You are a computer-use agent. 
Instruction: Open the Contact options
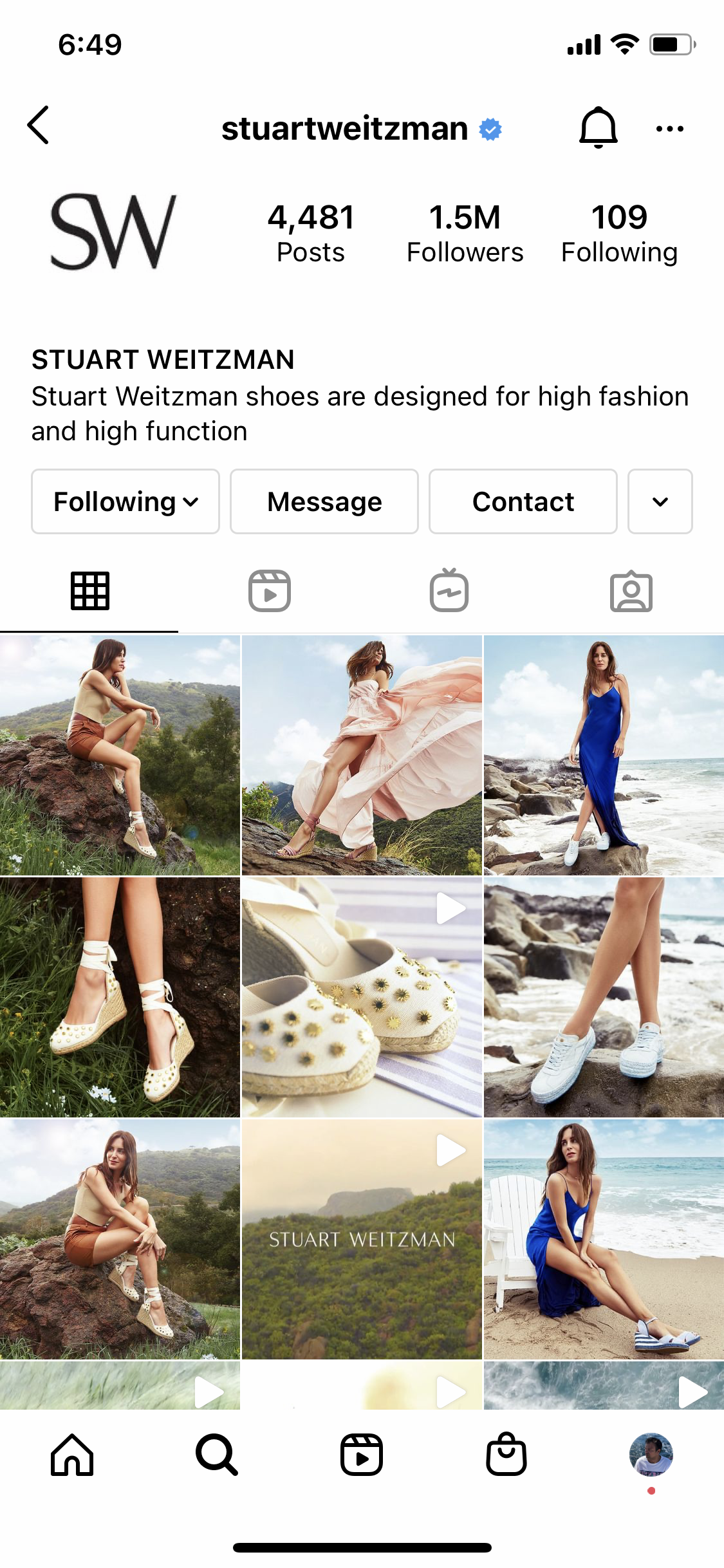point(523,501)
